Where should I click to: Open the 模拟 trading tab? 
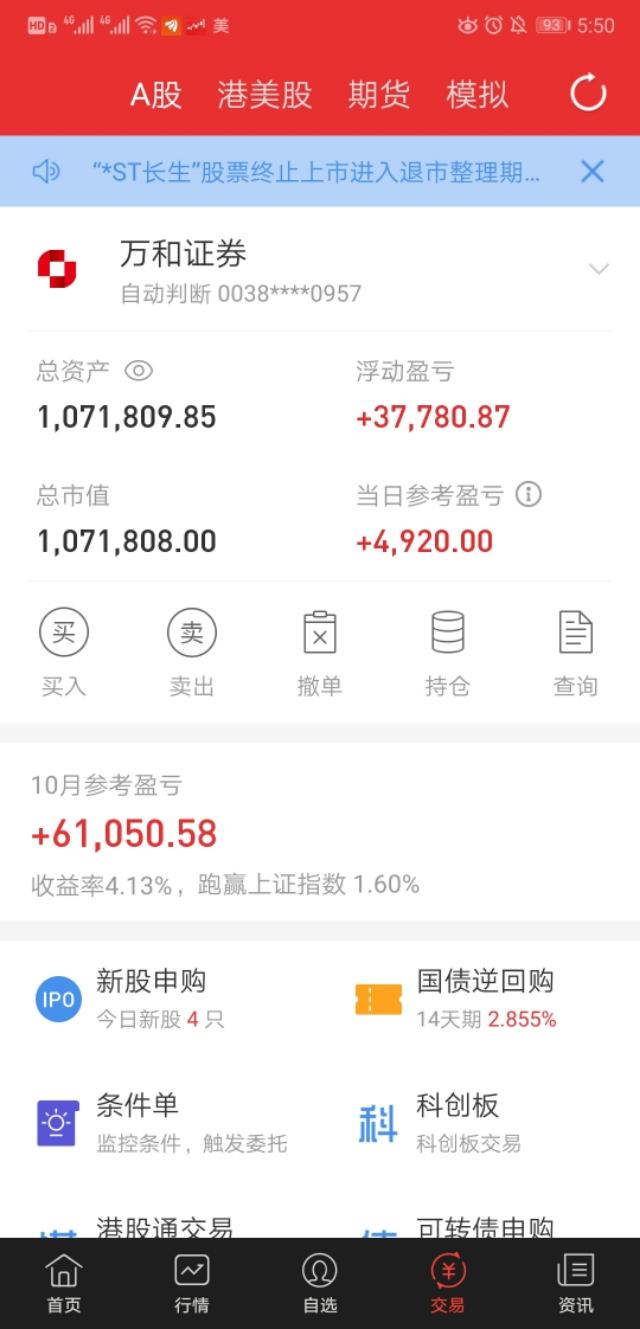coord(477,95)
